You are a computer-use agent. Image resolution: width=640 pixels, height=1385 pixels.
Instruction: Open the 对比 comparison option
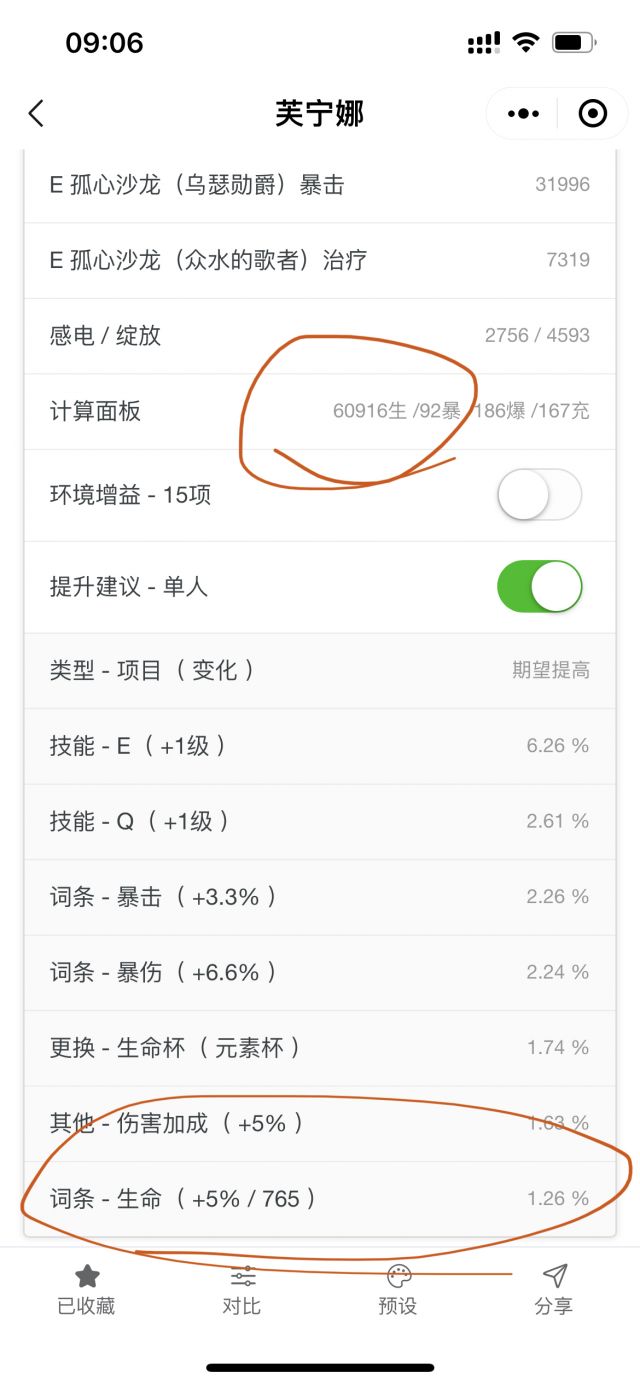click(x=241, y=1289)
